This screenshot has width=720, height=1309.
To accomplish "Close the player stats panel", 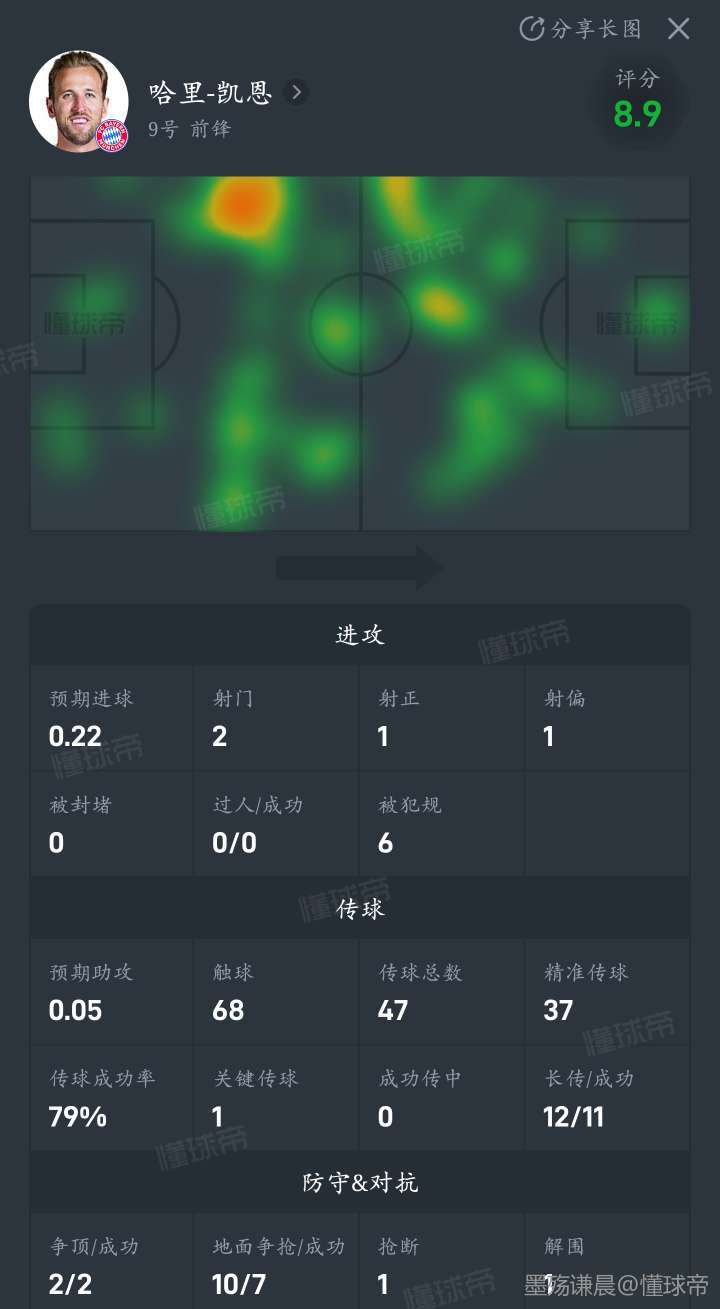I will point(679,29).
